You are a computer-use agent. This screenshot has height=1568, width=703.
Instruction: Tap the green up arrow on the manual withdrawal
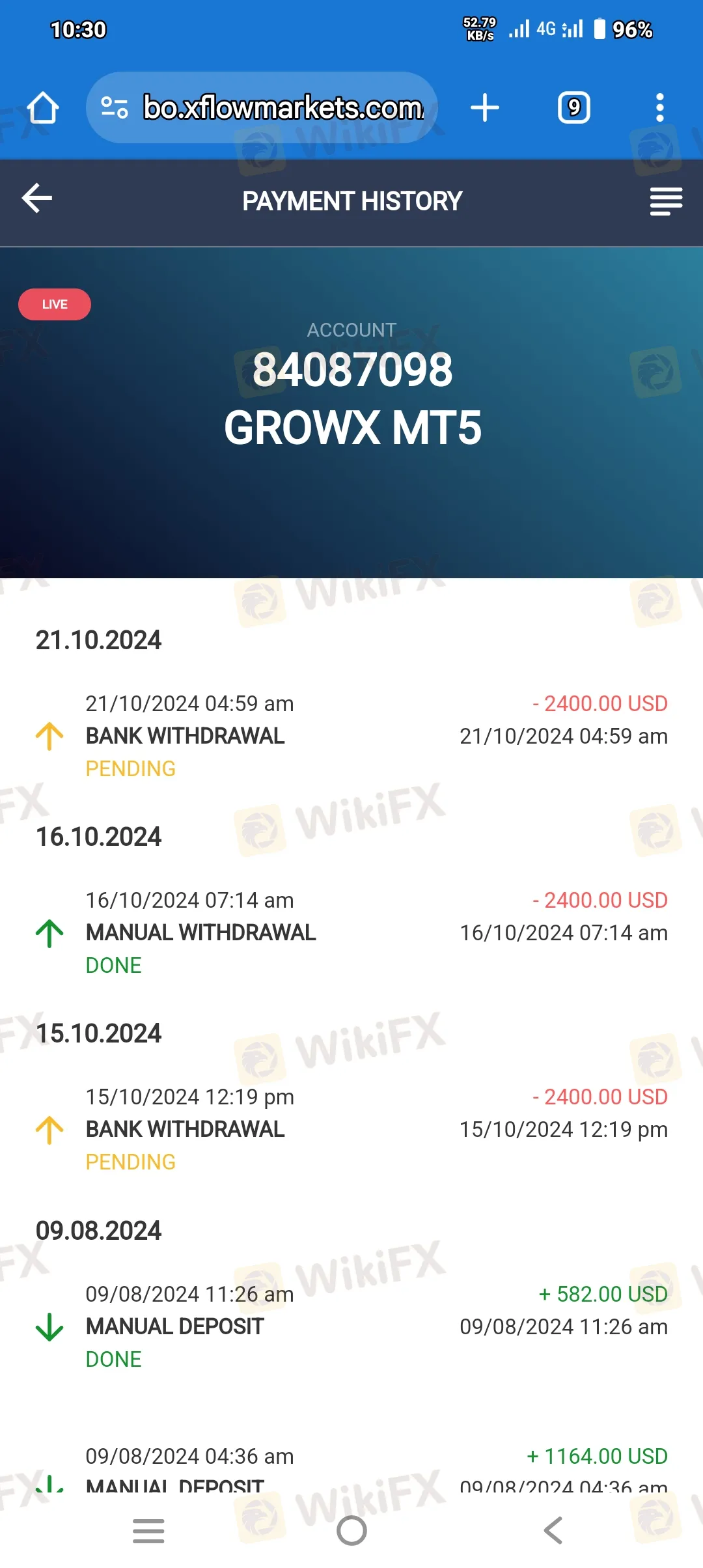[48, 932]
